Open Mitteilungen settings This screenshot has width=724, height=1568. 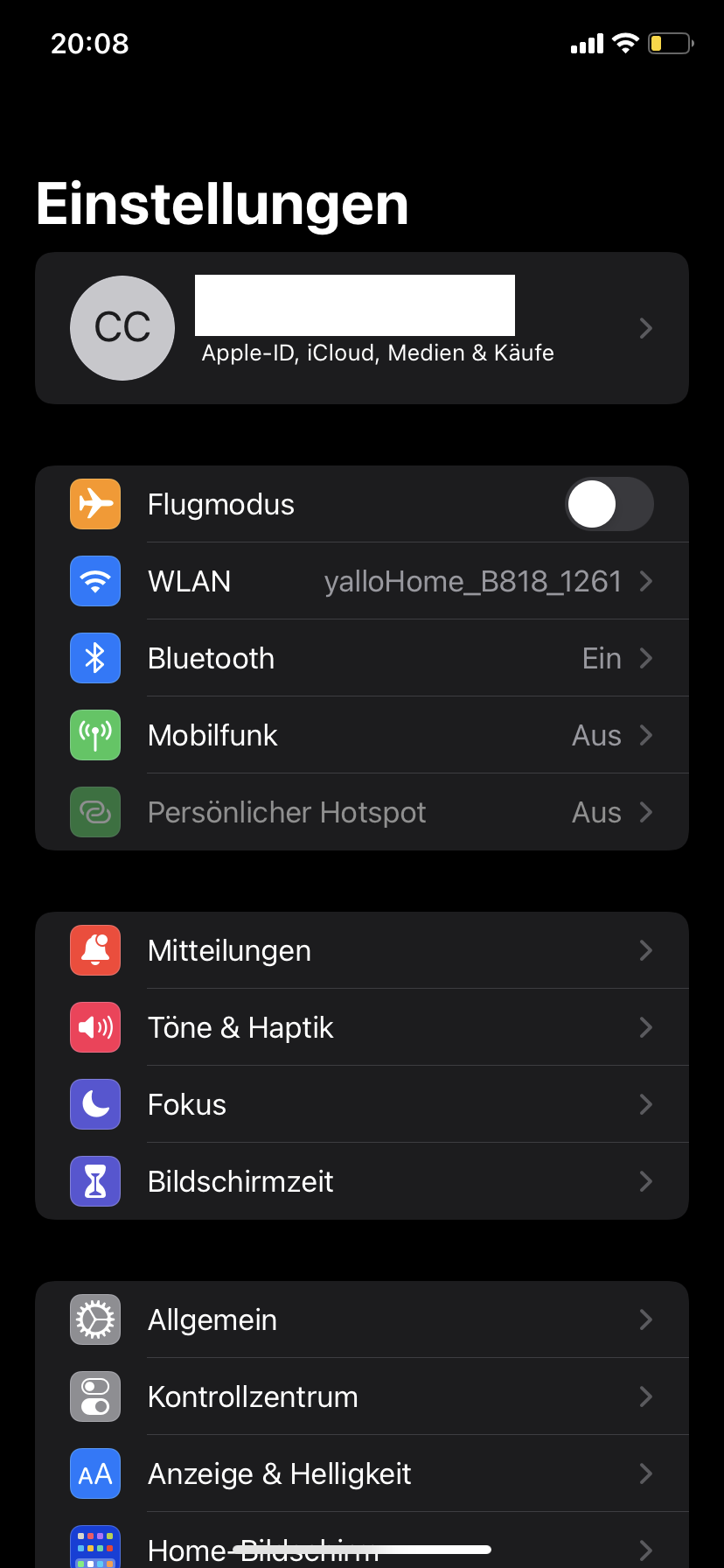(361, 951)
